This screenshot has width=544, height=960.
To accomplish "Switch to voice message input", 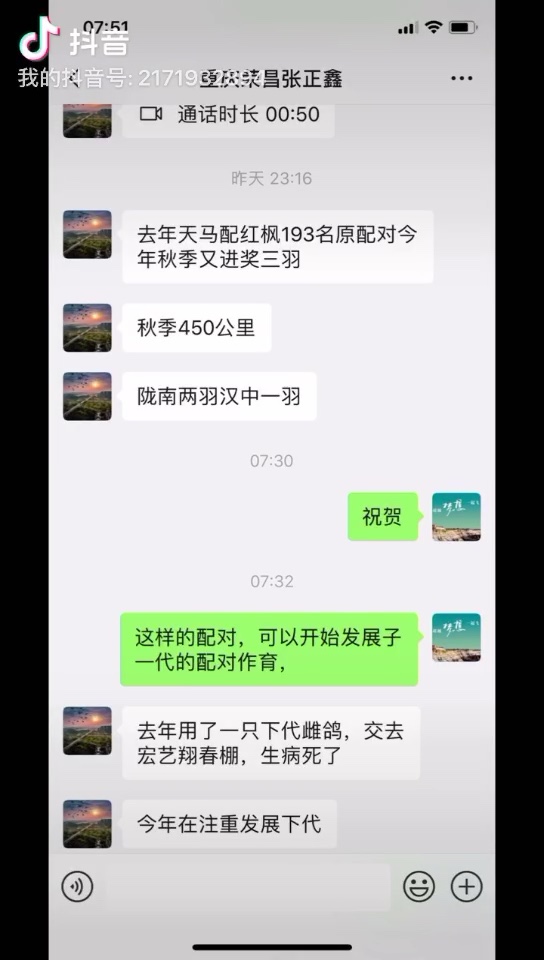I will pyautogui.click(x=77, y=887).
